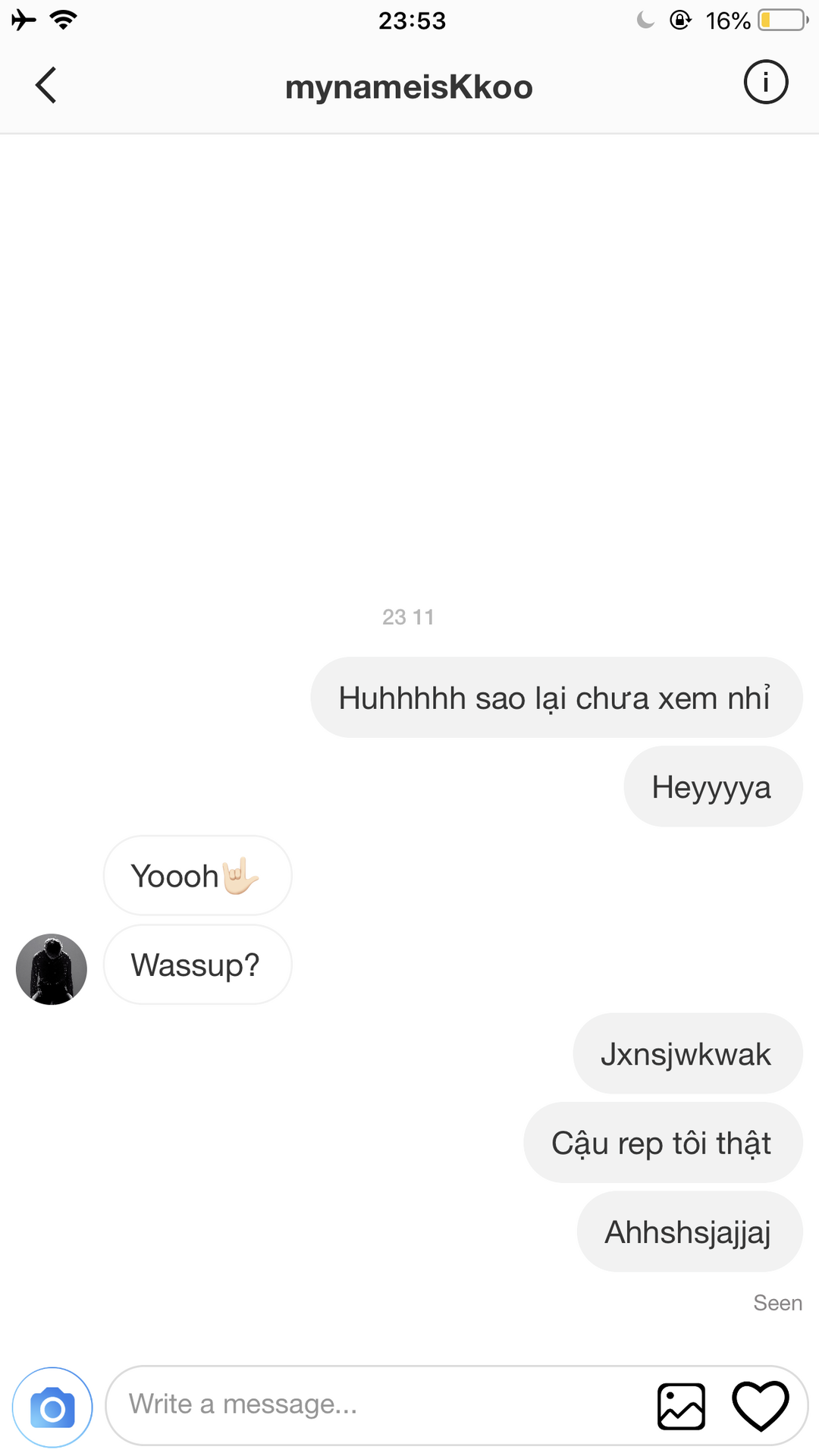Viewport: 819px width, 1456px height.
Task: Pick an image from the gallery
Action: (681, 1406)
